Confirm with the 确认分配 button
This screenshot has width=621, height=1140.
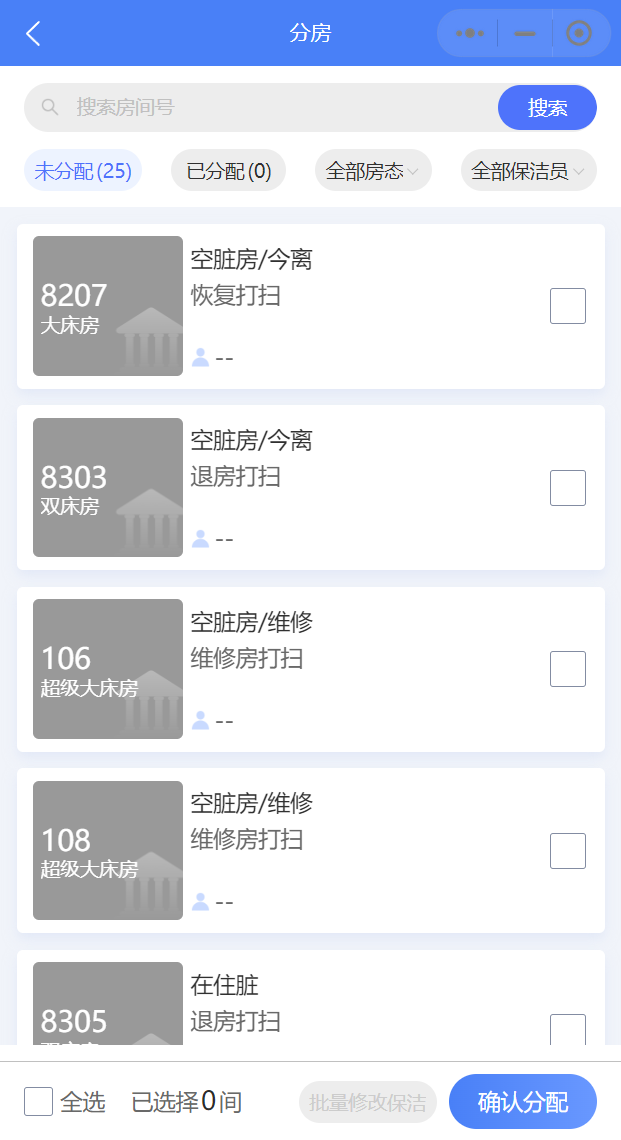[523, 1102]
